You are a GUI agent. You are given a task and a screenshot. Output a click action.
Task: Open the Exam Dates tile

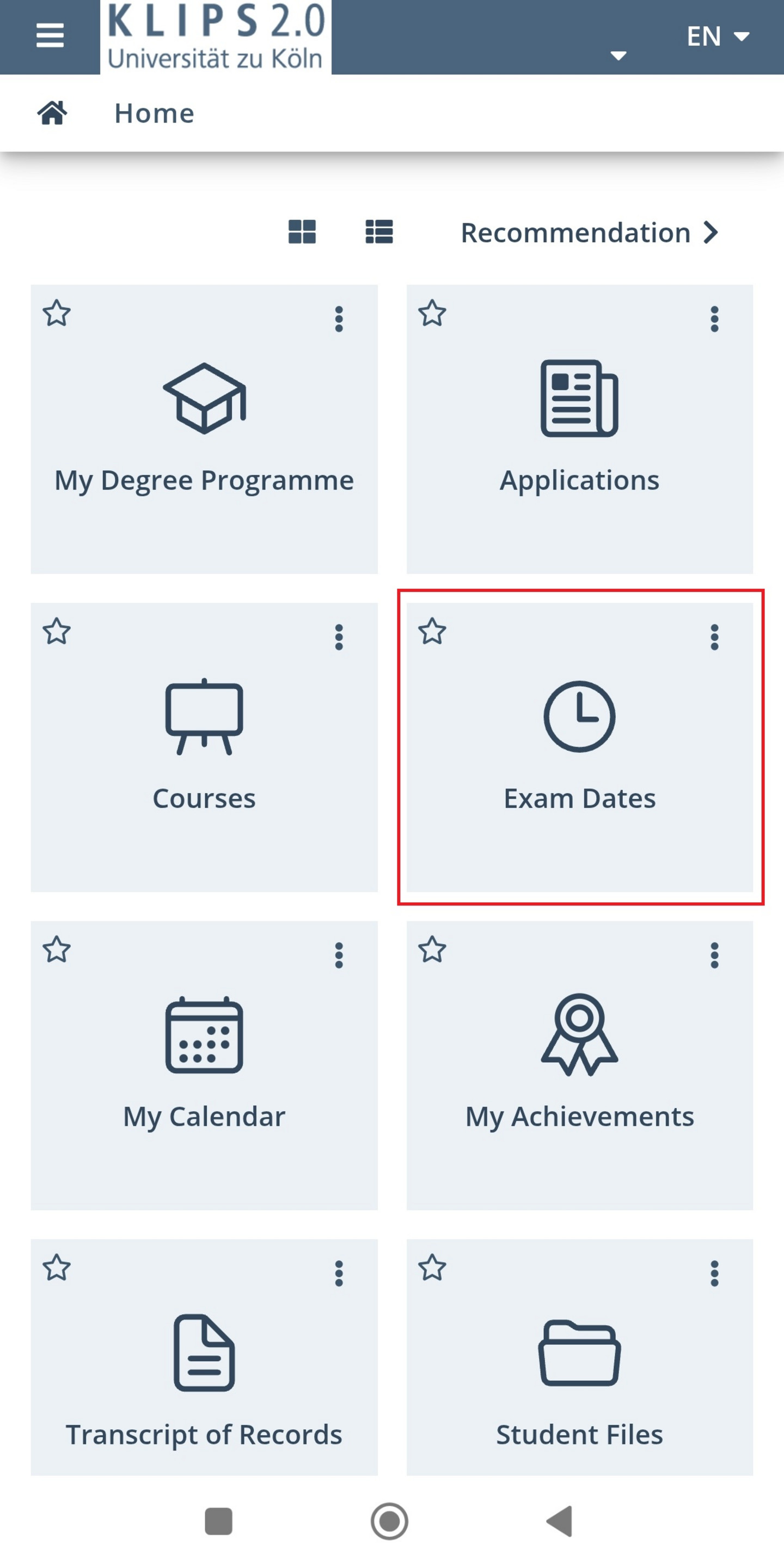(580, 747)
